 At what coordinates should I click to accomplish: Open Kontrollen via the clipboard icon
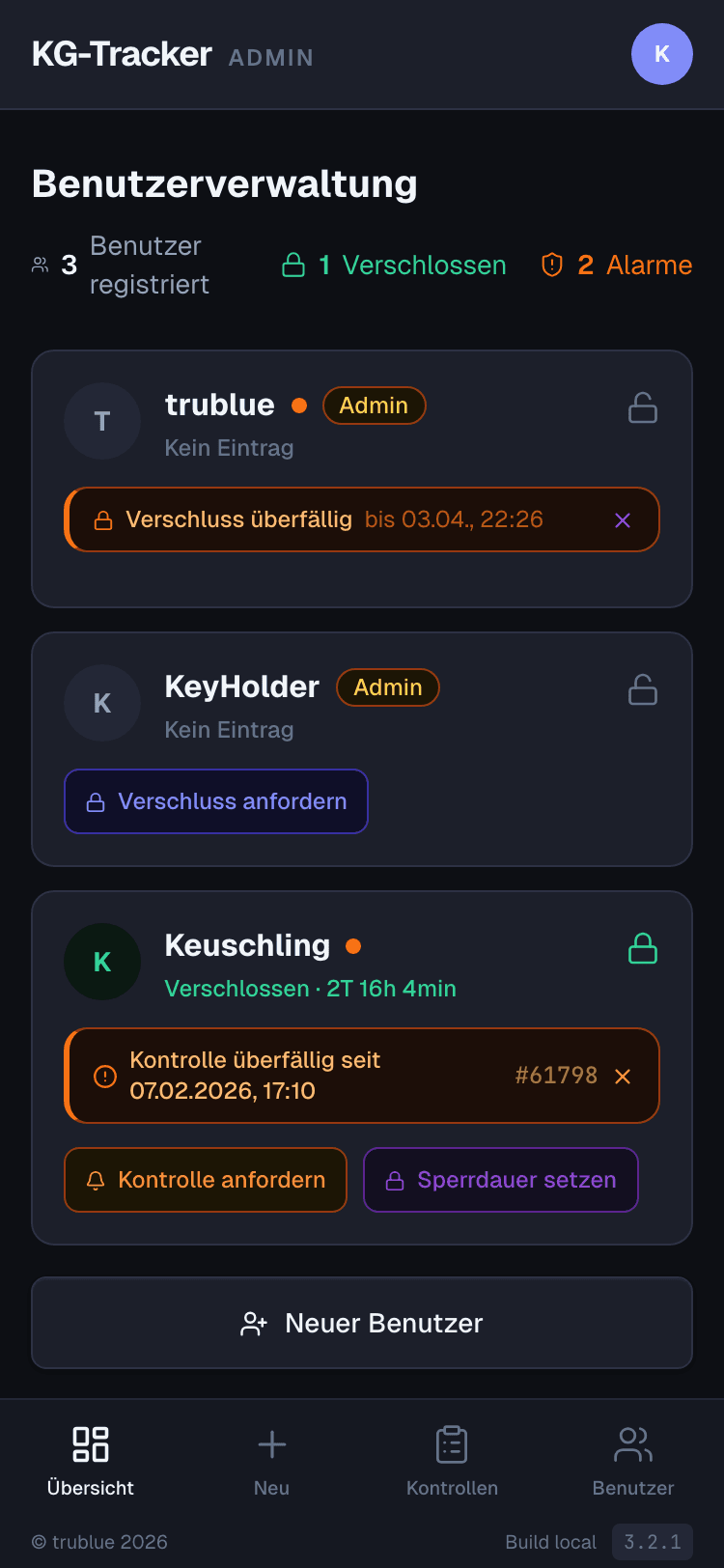(x=452, y=1444)
